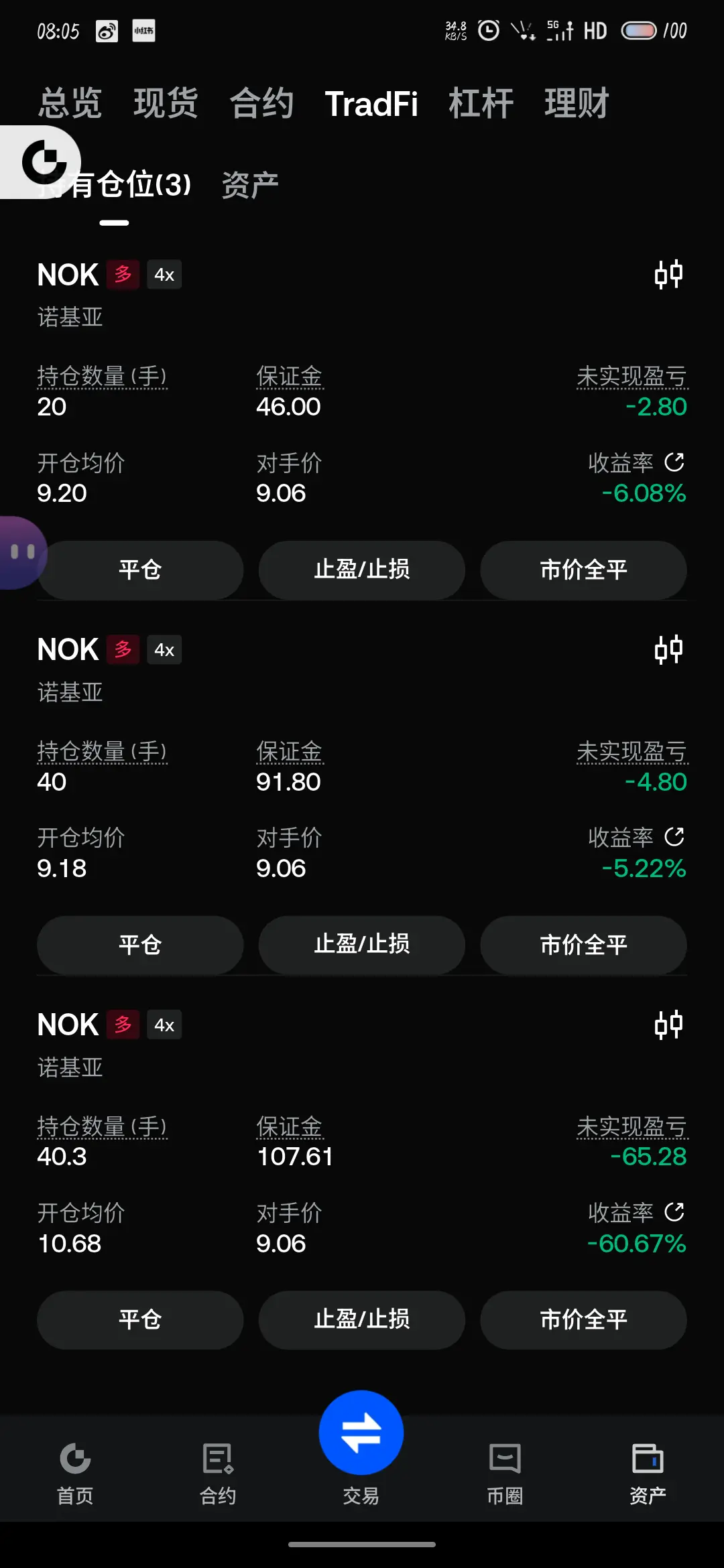Screen dimensions: 724x1568
Task: Select the 杠杆 tab
Action: tap(481, 104)
